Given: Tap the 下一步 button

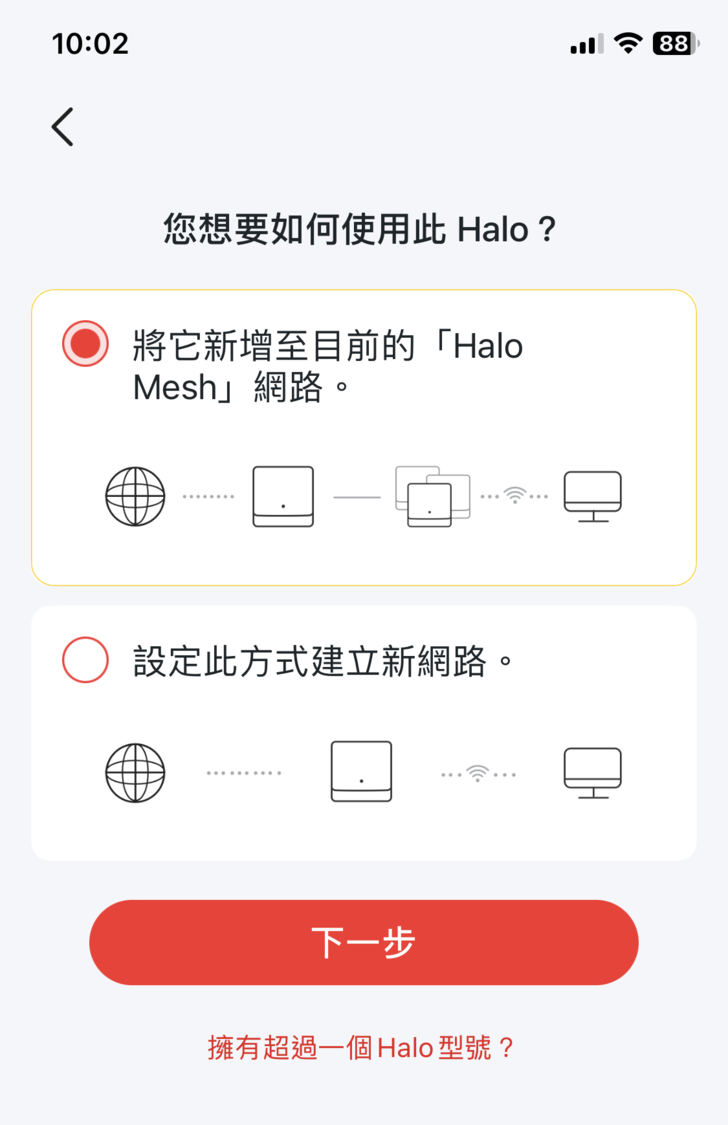Looking at the screenshot, I should click(x=363, y=942).
